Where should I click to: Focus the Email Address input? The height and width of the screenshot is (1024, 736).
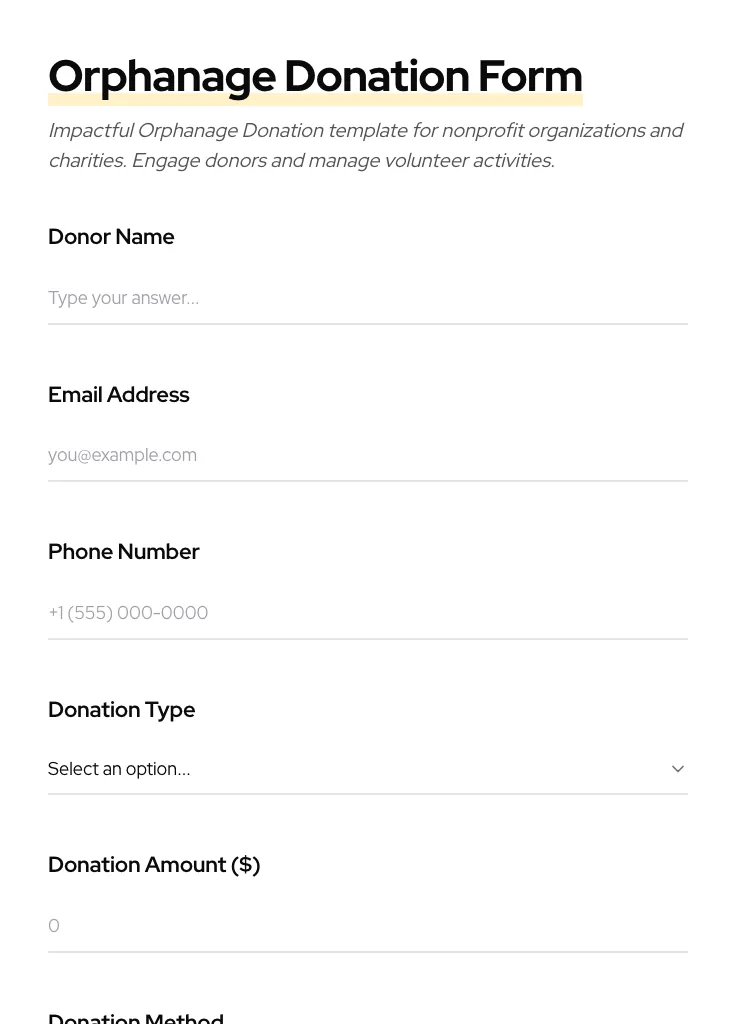367,455
